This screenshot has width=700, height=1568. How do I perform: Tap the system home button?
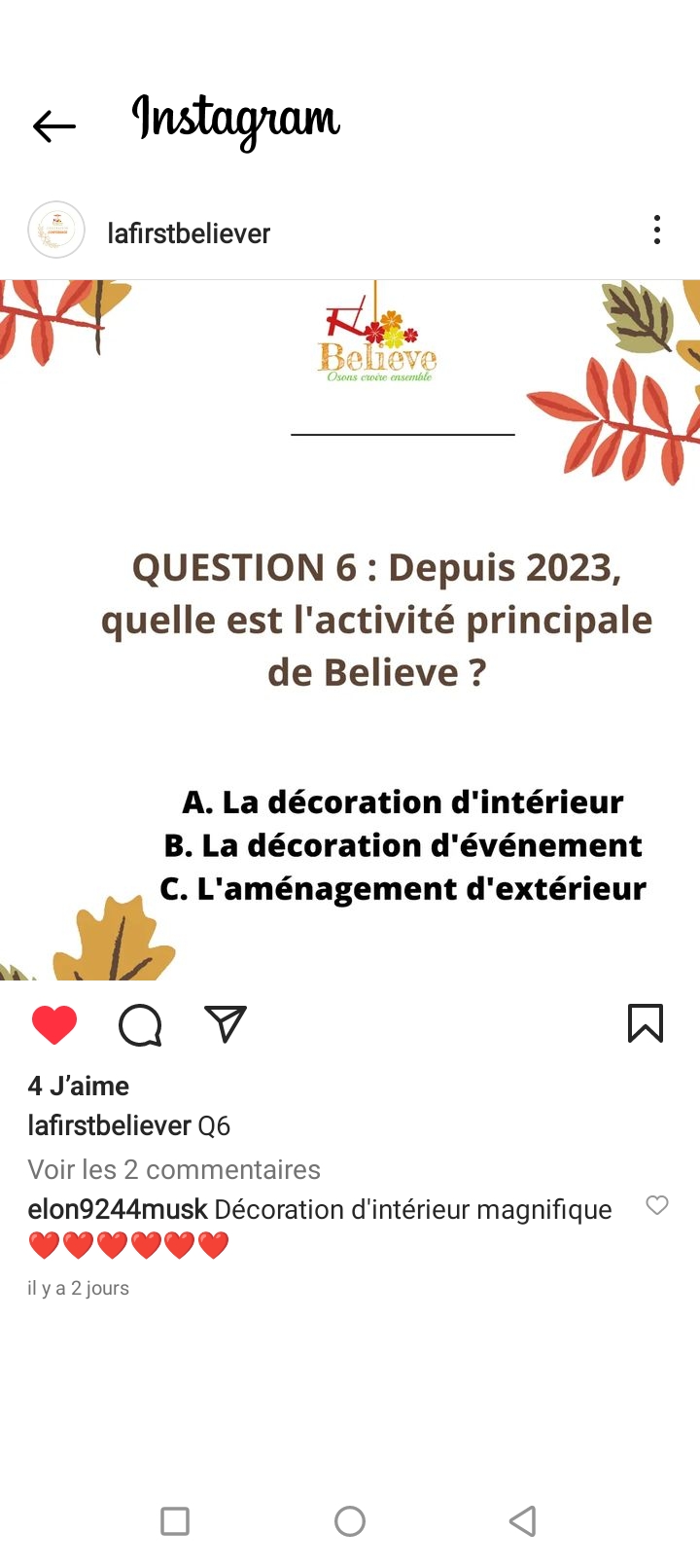350,1521
